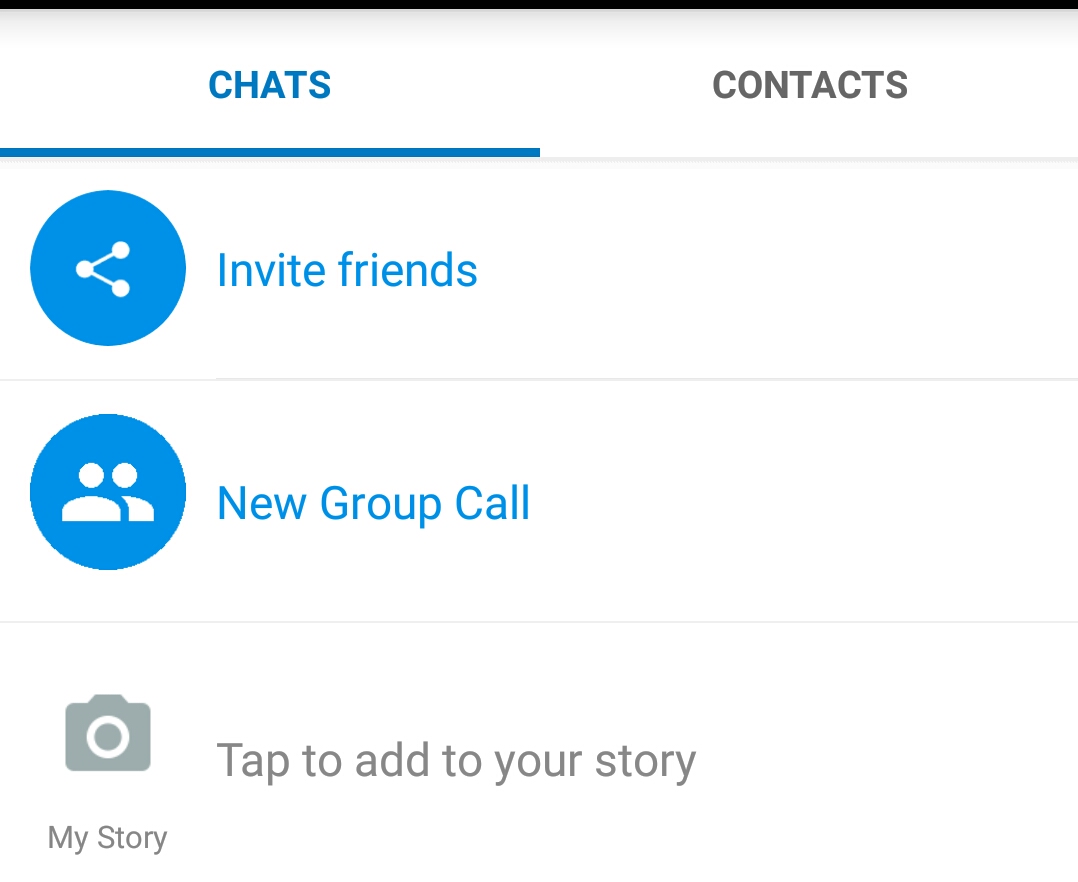Viewport: 1078px width, 882px height.
Task: Switch to the Chats tab
Action: 270,86
